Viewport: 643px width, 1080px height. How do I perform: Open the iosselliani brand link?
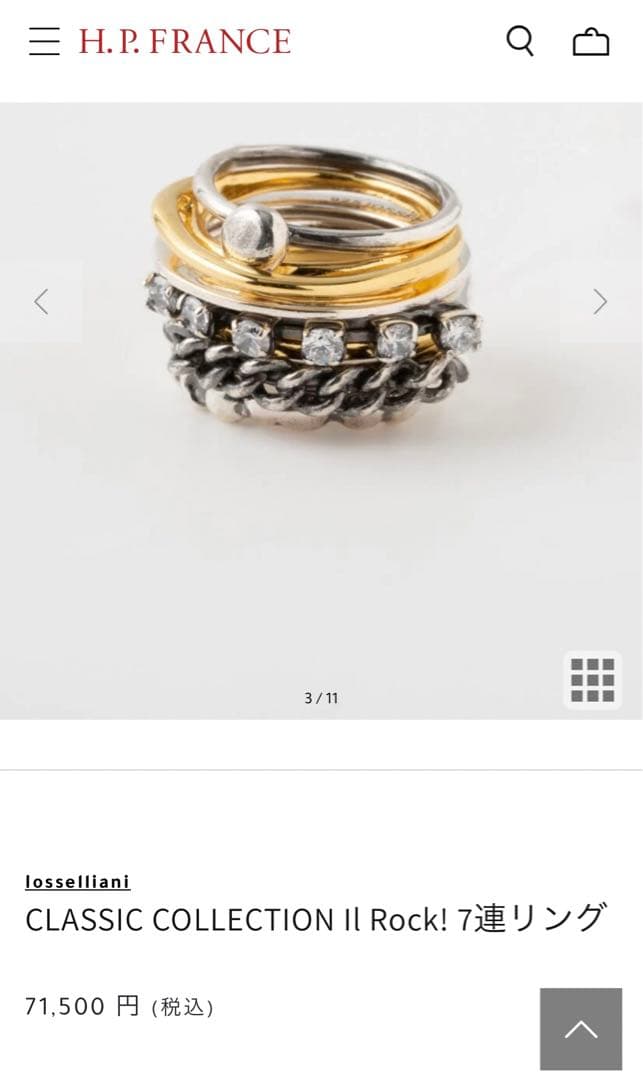click(x=78, y=881)
